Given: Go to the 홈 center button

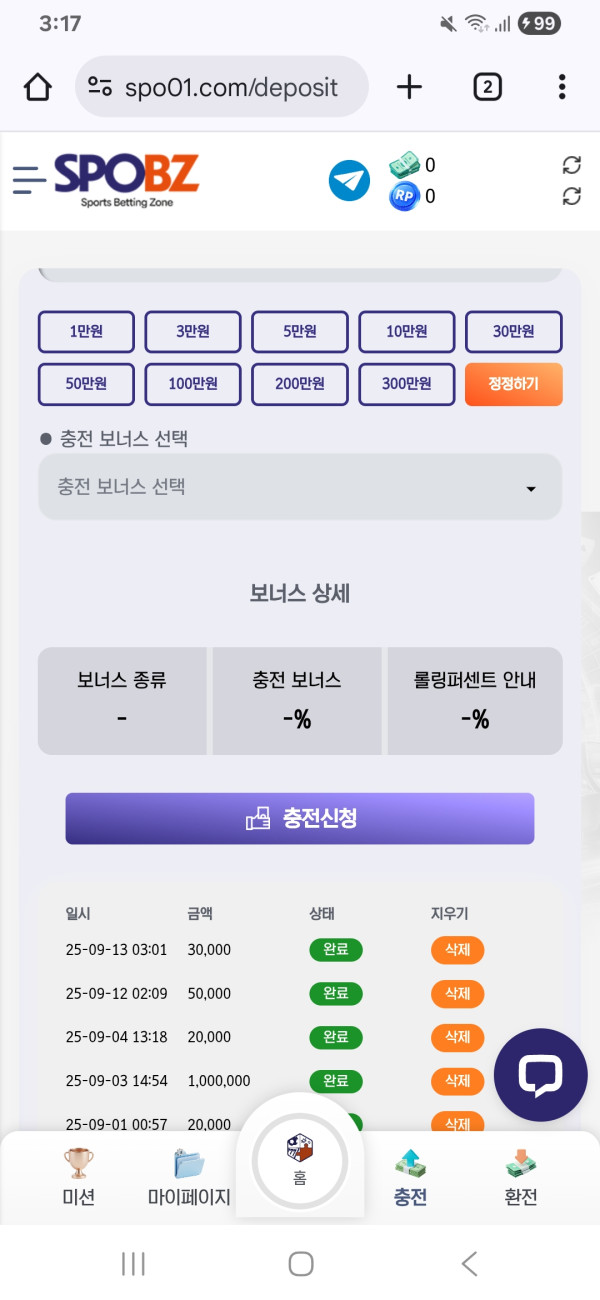Looking at the screenshot, I should (x=300, y=1160).
